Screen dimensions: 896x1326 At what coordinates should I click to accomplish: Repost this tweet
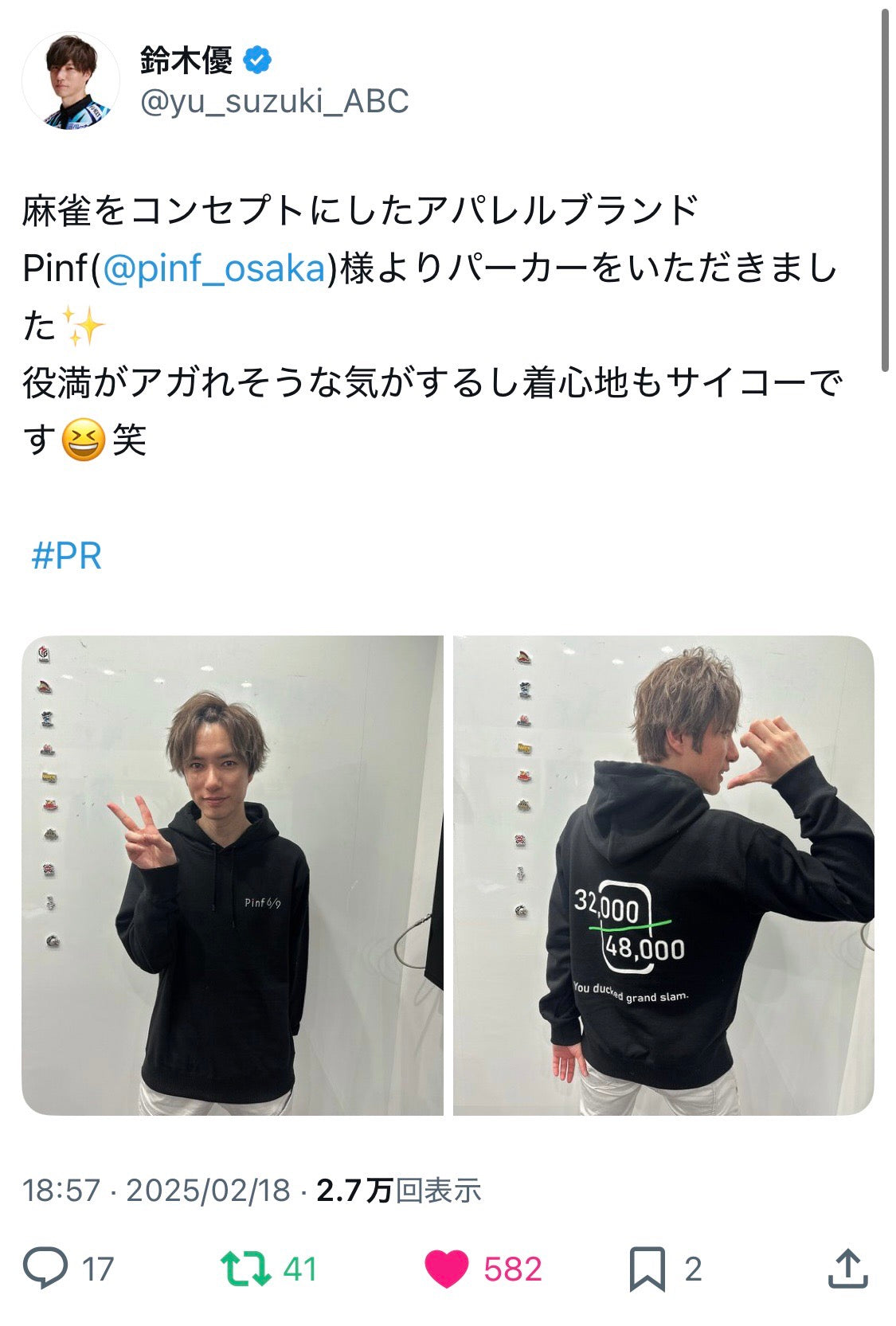[246, 1268]
